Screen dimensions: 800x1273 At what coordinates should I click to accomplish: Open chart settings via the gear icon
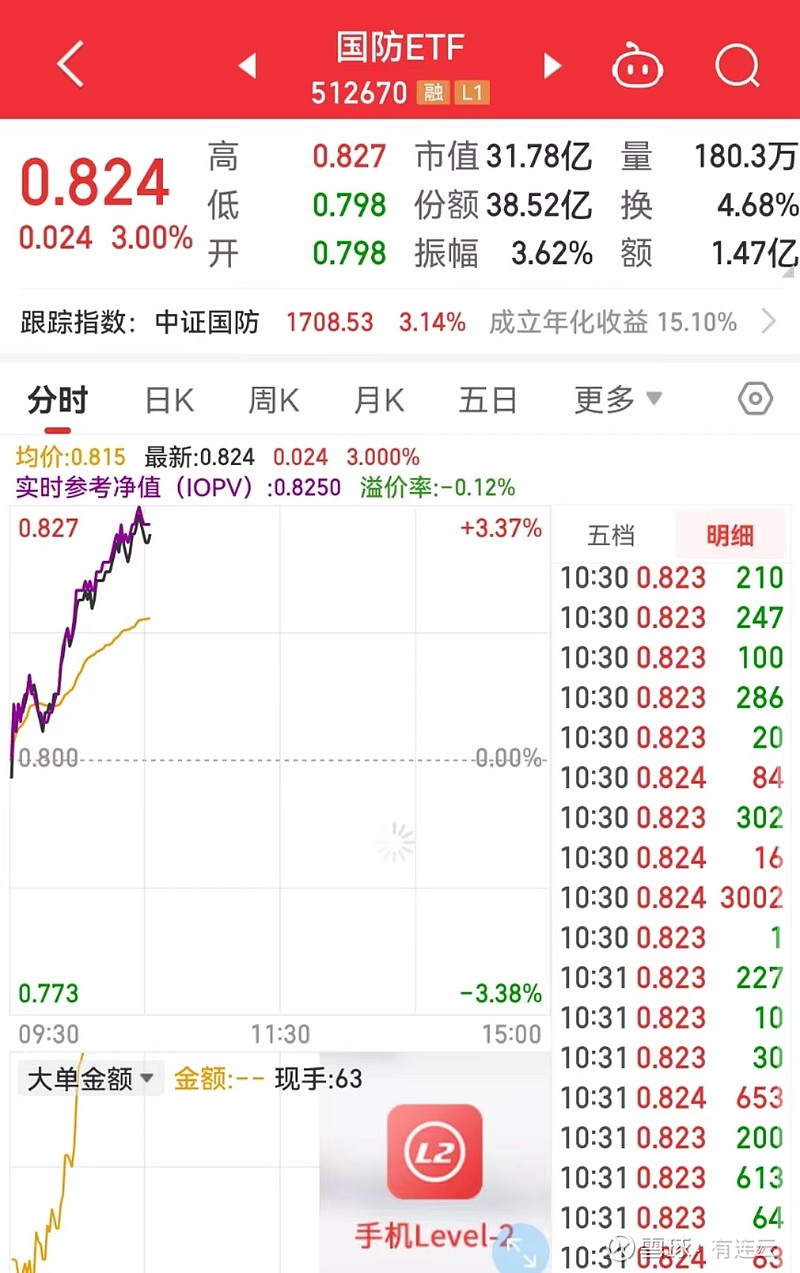(755, 398)
